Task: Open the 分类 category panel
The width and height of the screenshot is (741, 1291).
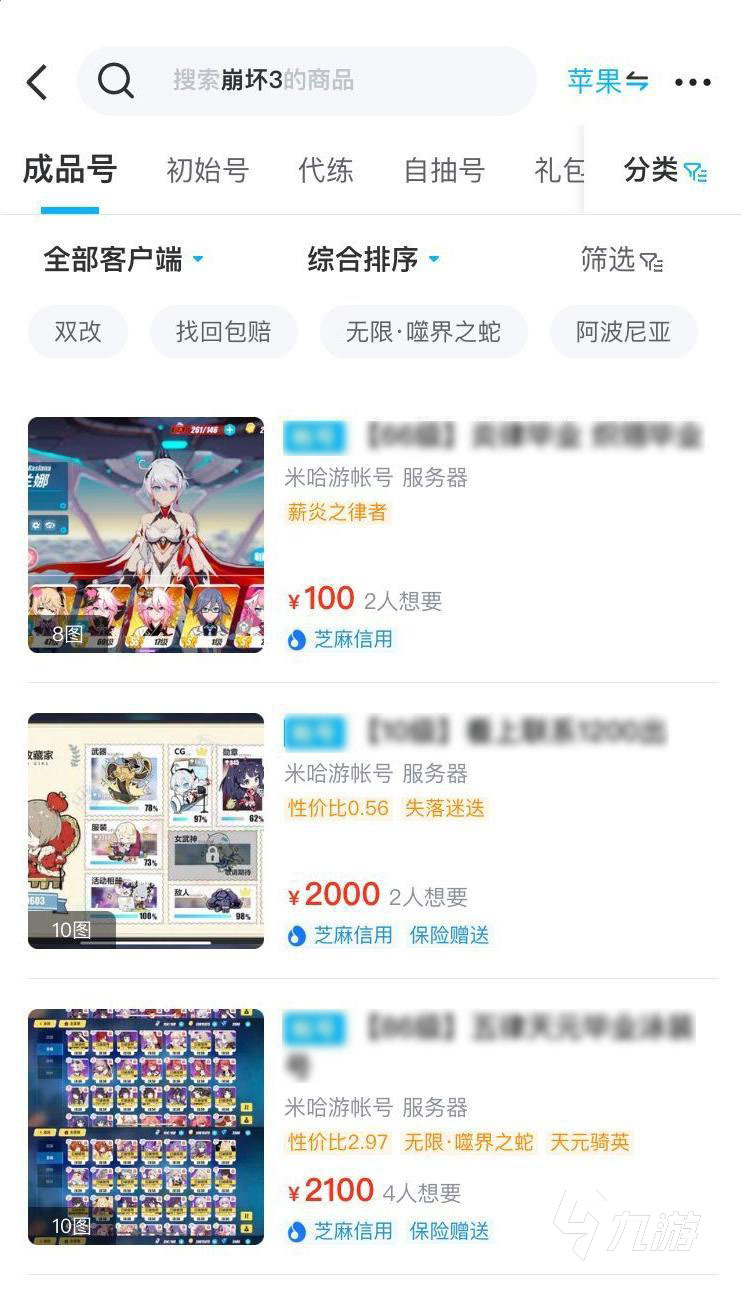Action: coord(665,171)
